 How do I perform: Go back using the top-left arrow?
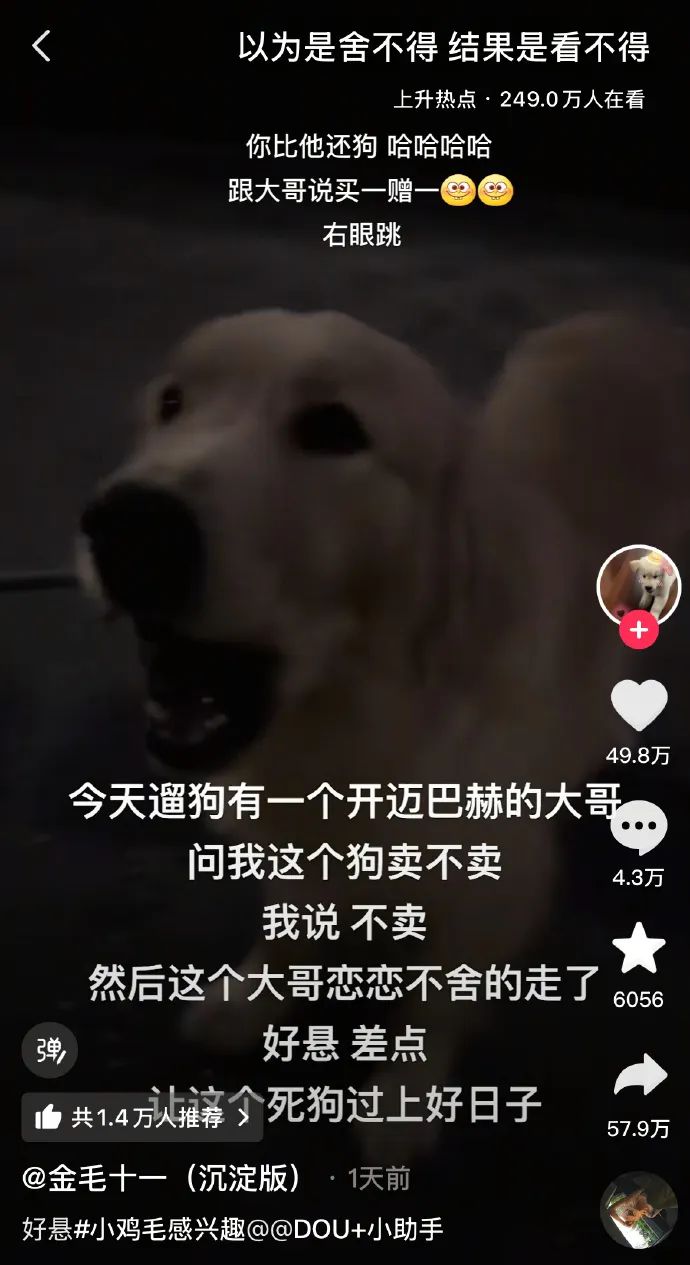(41, 46)
